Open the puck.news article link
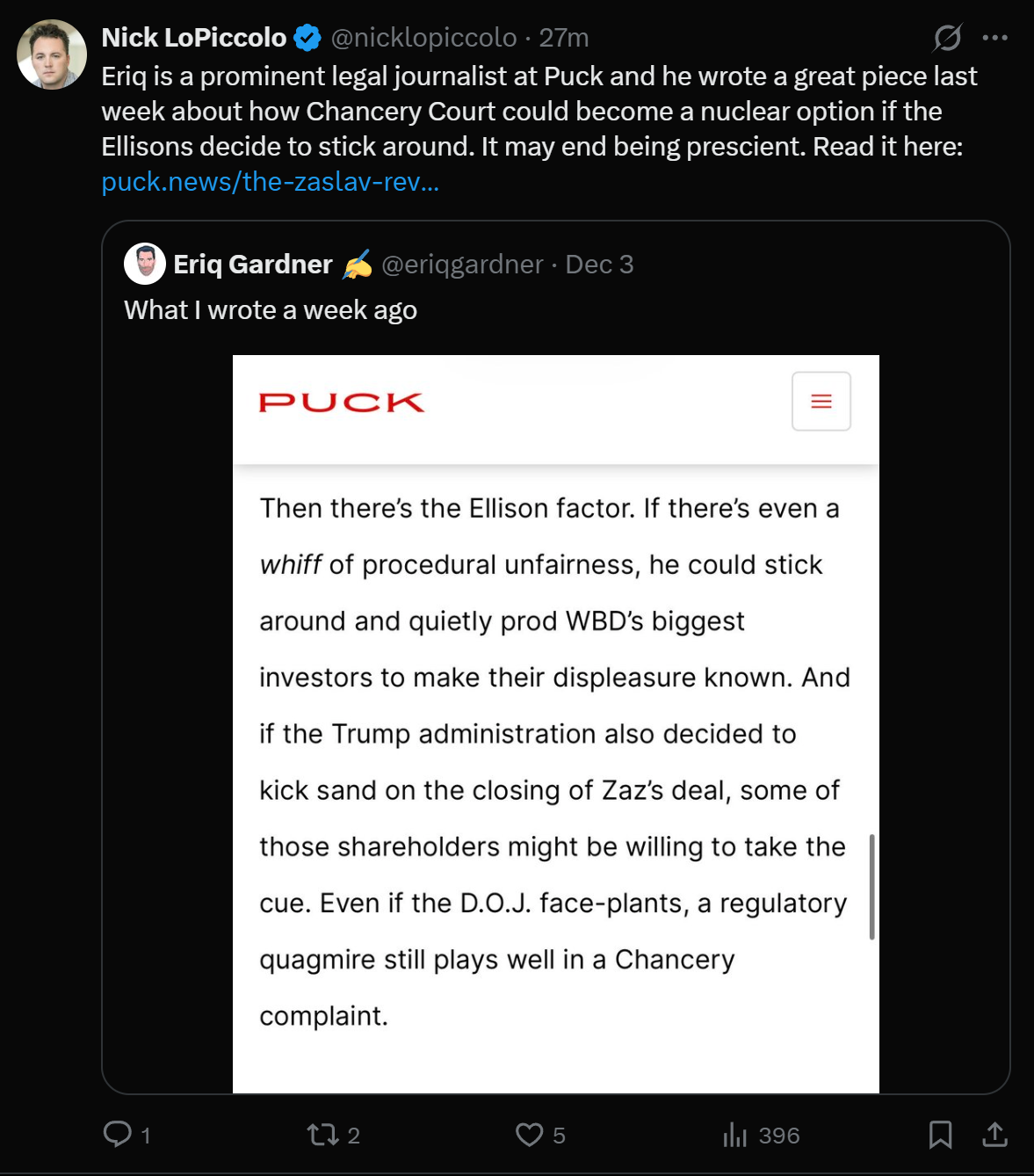1034x1176 pixels. 270,182
